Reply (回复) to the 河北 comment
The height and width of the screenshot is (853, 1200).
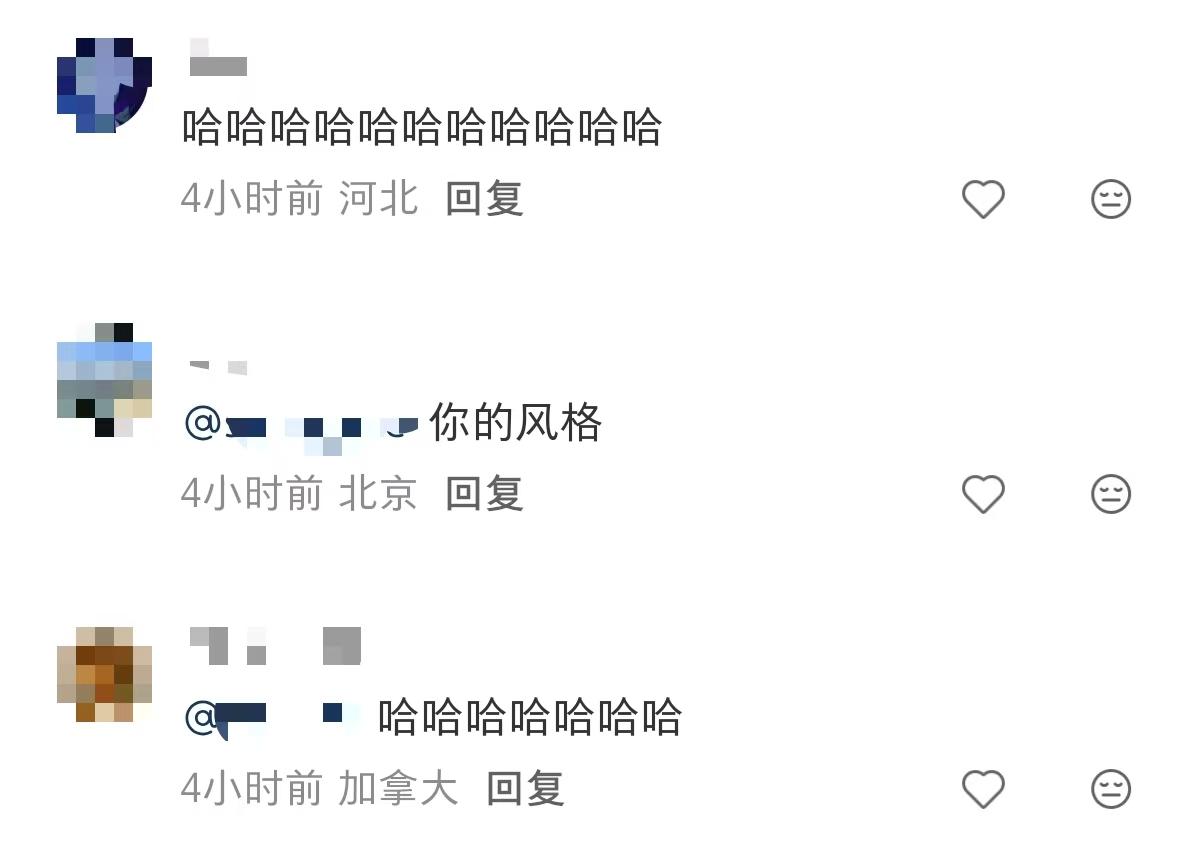pyautogui.click(x=484, y=199)
